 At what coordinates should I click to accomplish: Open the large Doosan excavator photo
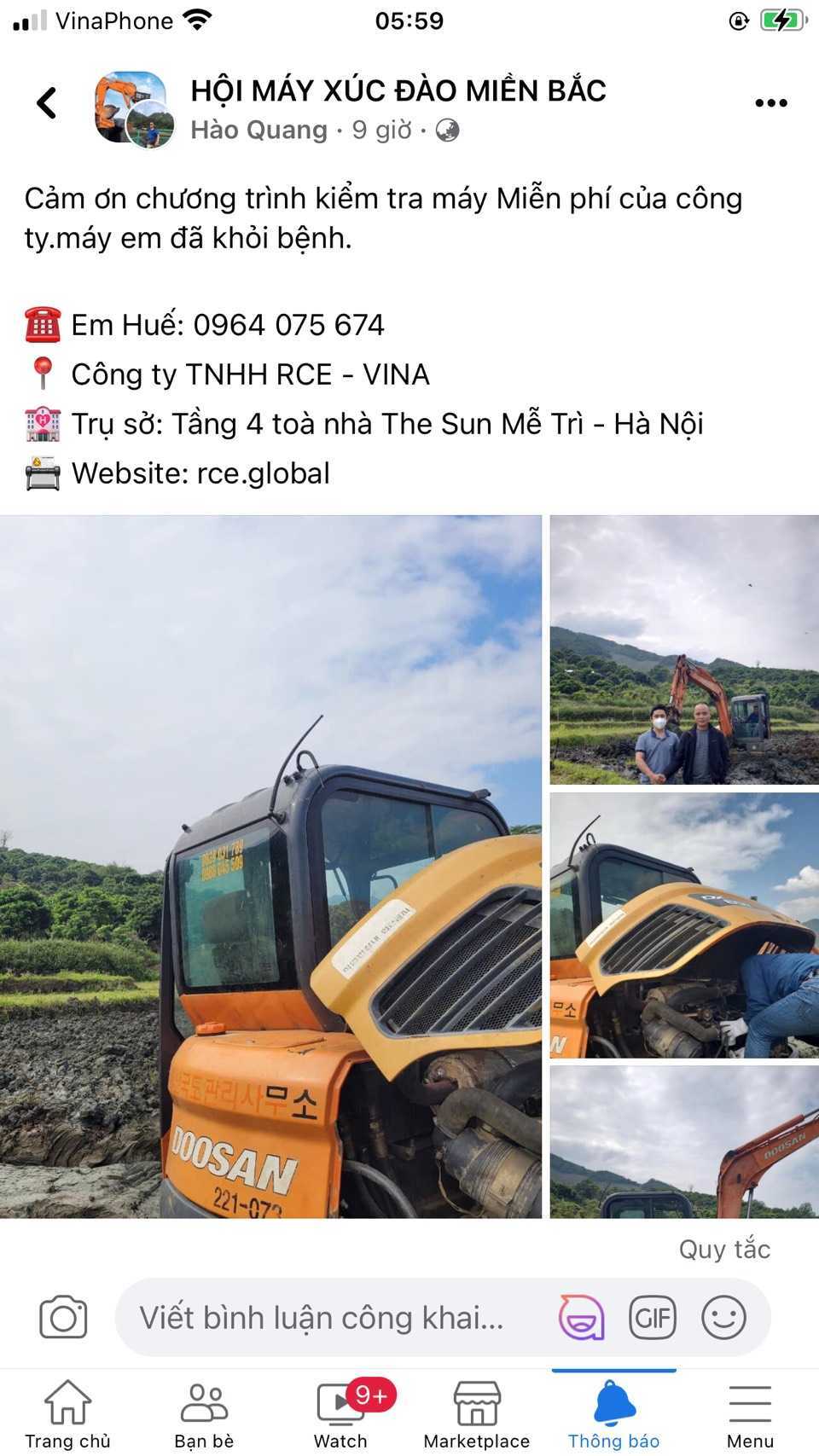click(x=270, y=867)
